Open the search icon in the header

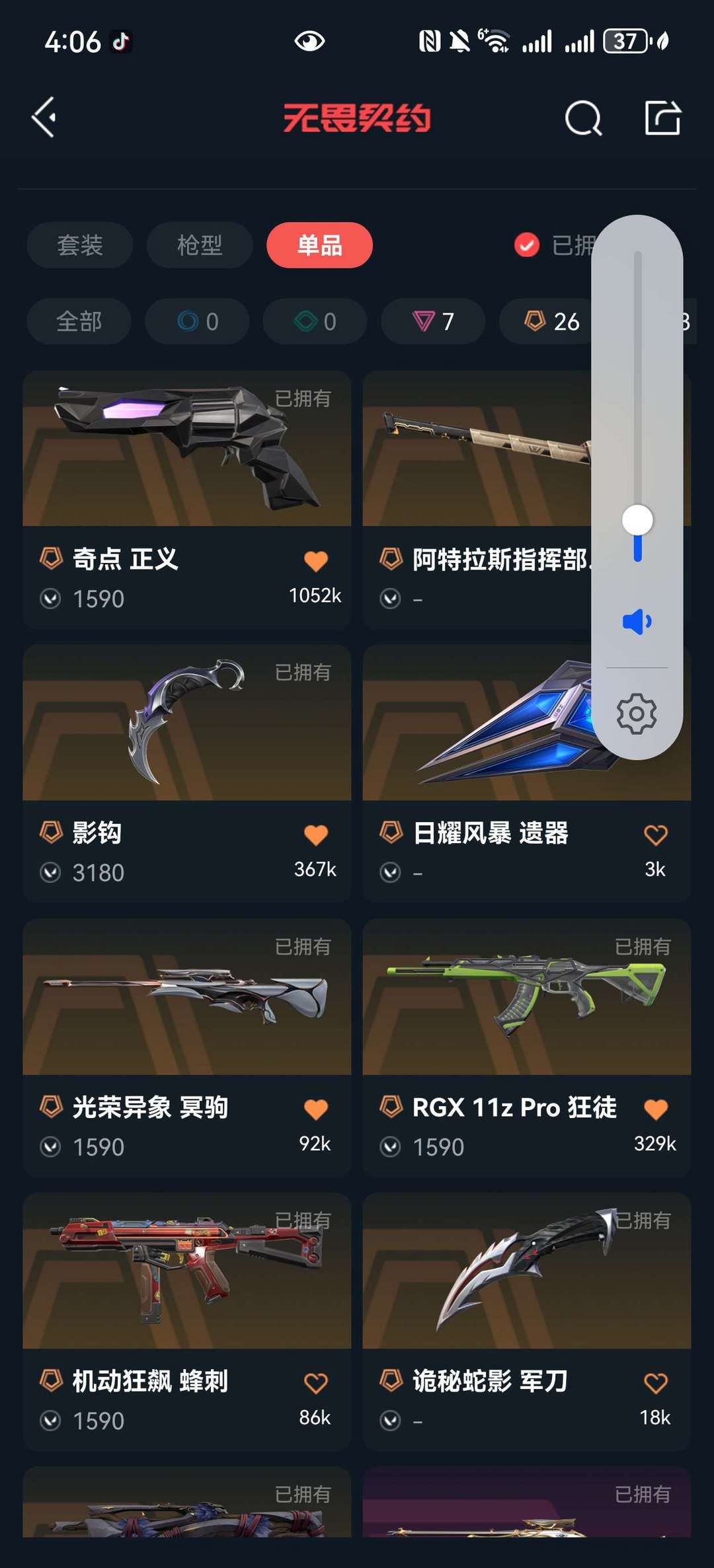point(583,119)
